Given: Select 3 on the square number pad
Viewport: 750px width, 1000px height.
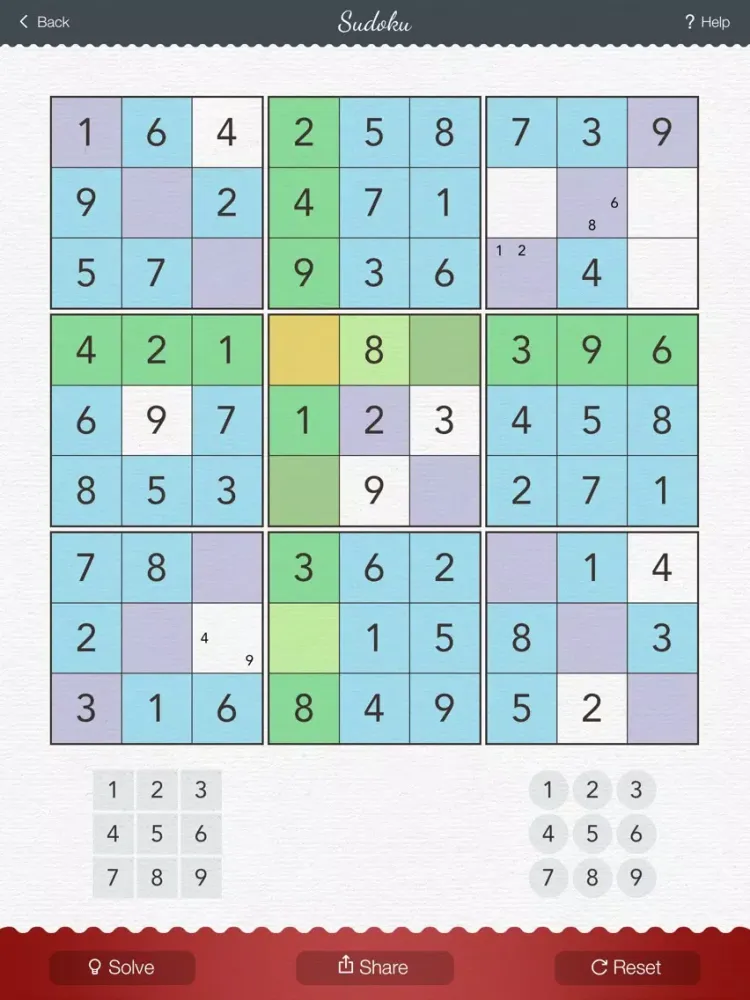Looking at the screenshot, I should (x=201, y=790).
